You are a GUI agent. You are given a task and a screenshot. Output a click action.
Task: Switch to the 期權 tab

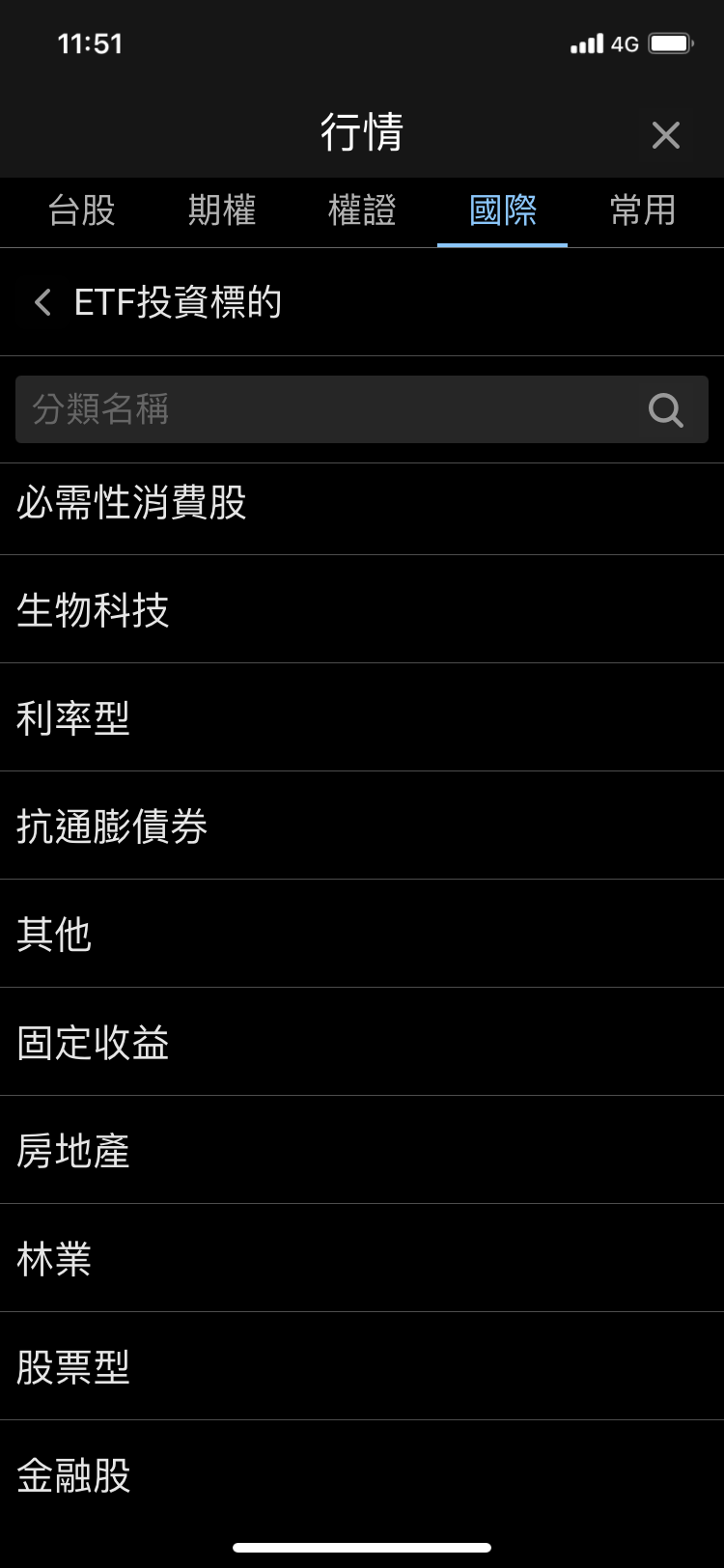click(222, 210)
